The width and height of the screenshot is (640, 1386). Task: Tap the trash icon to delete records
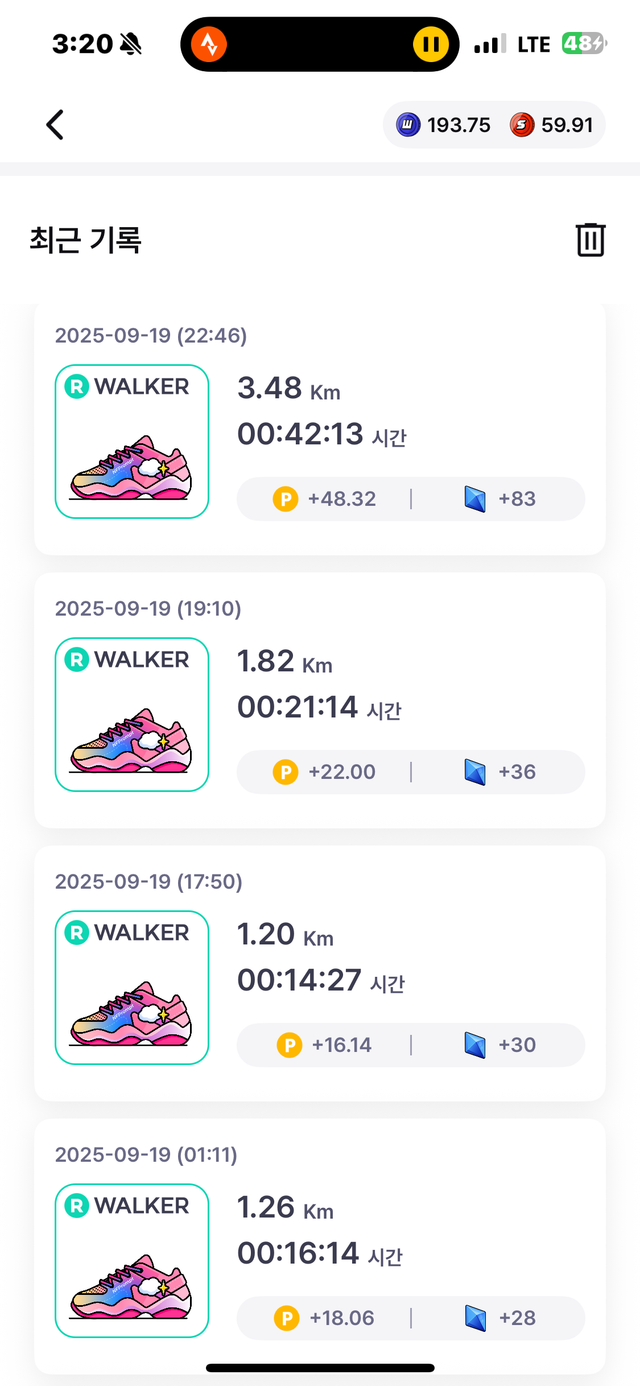590,240
